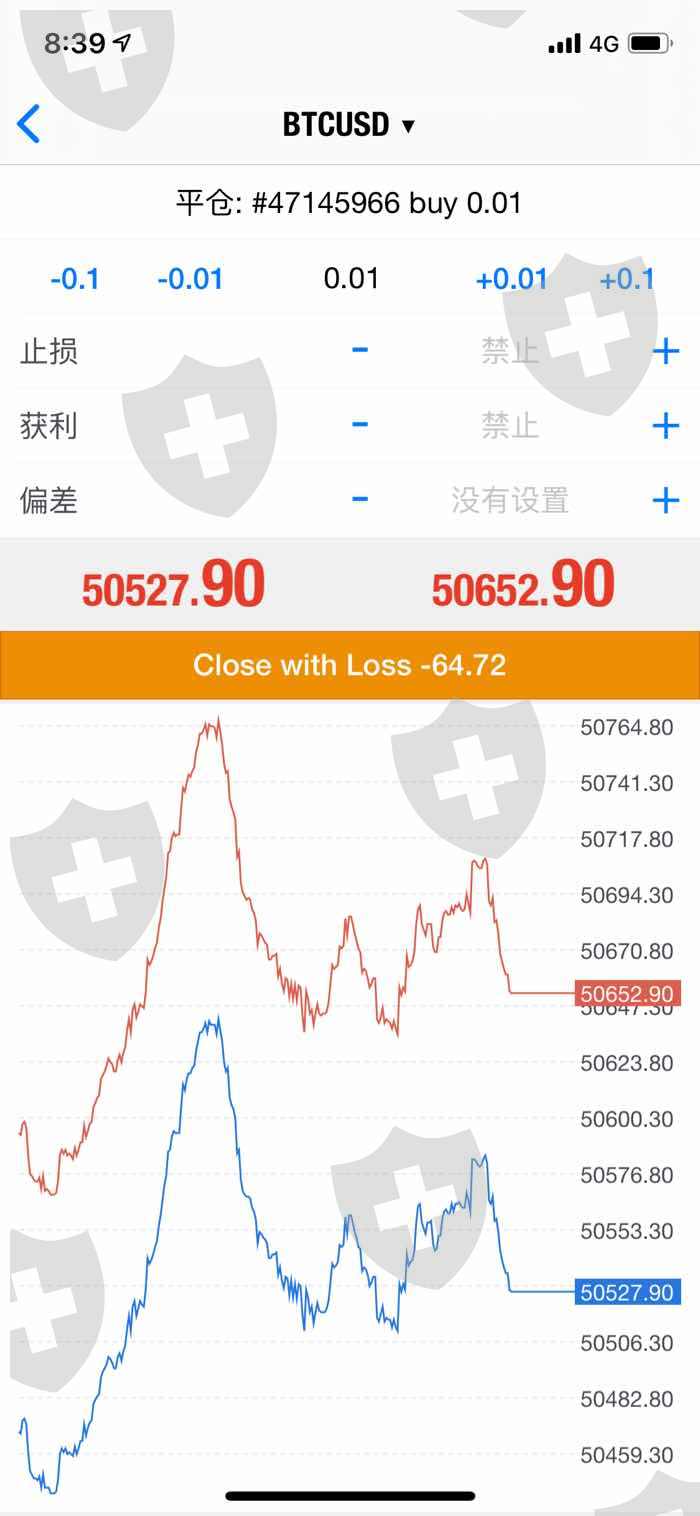
Task: Decrease volume by 0.01
Action: pyautogui.click(x=190, y=279)
